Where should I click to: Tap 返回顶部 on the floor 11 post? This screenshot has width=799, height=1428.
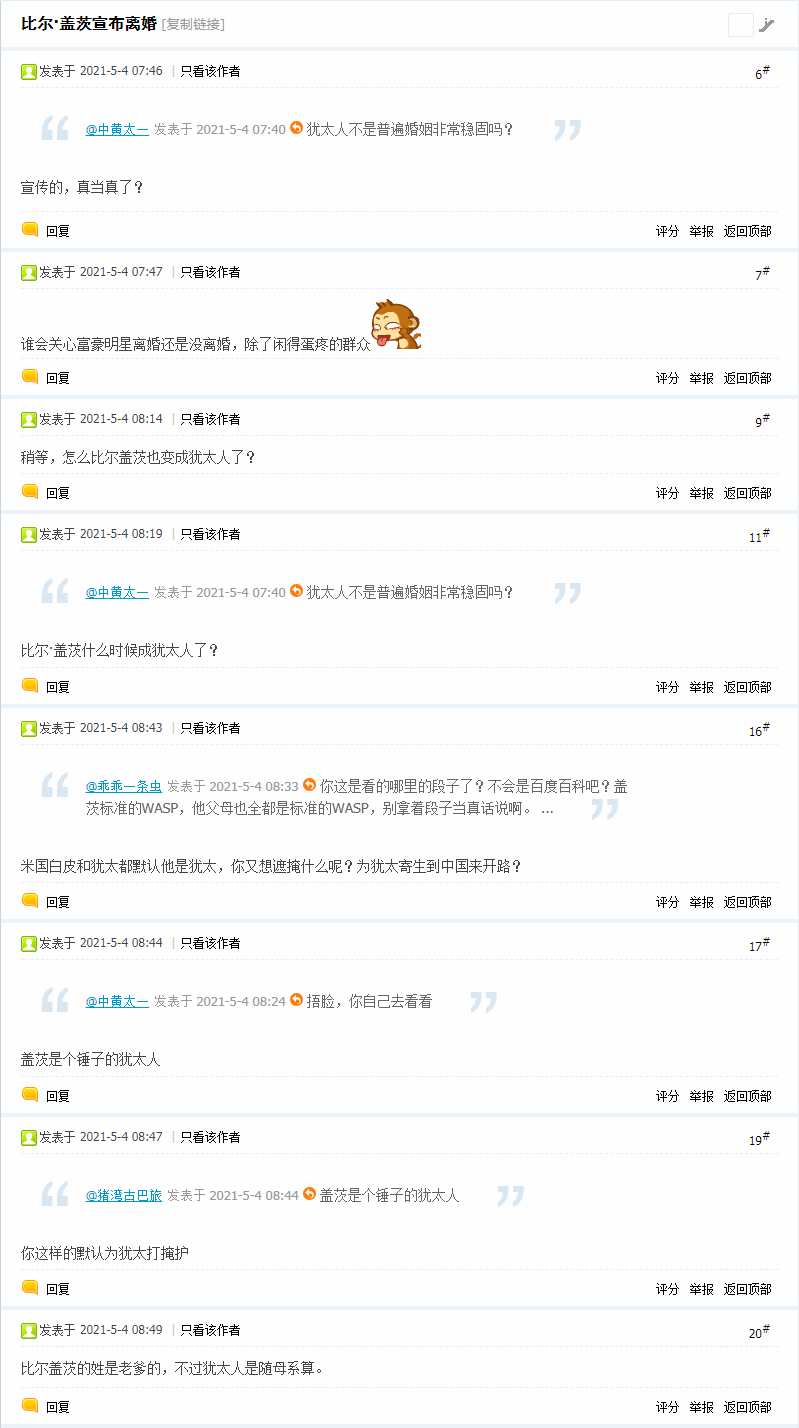(x=747, y=687)
